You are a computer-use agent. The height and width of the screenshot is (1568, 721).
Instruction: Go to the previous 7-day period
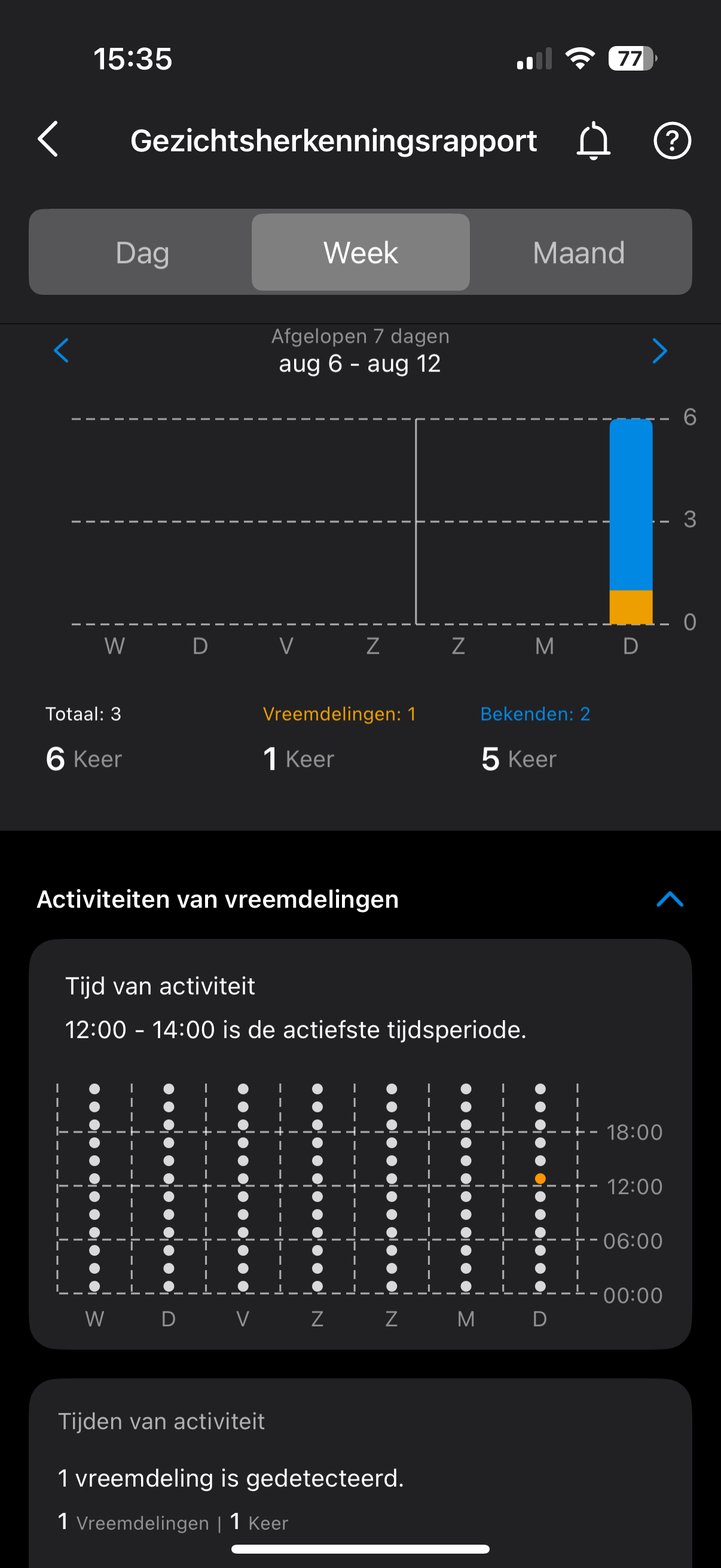tap(62, 350)
